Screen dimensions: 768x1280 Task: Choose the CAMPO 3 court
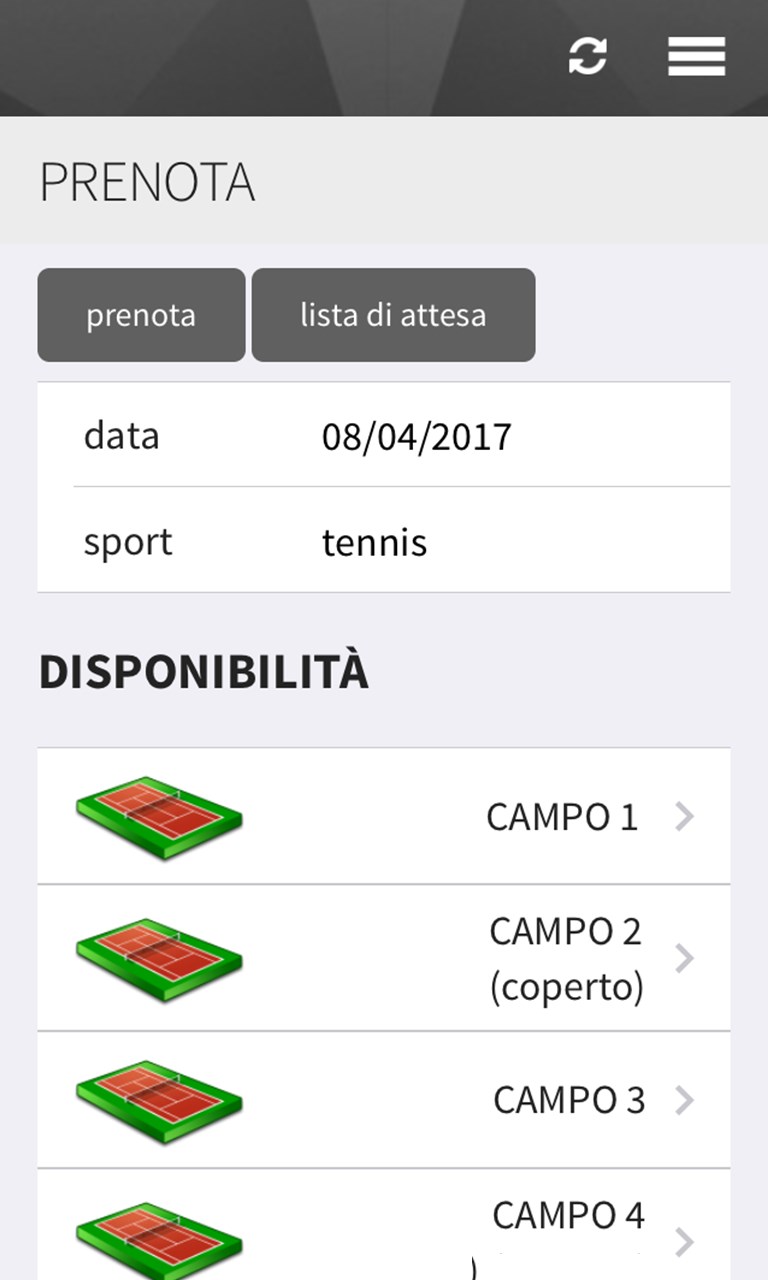[384, 1100]
